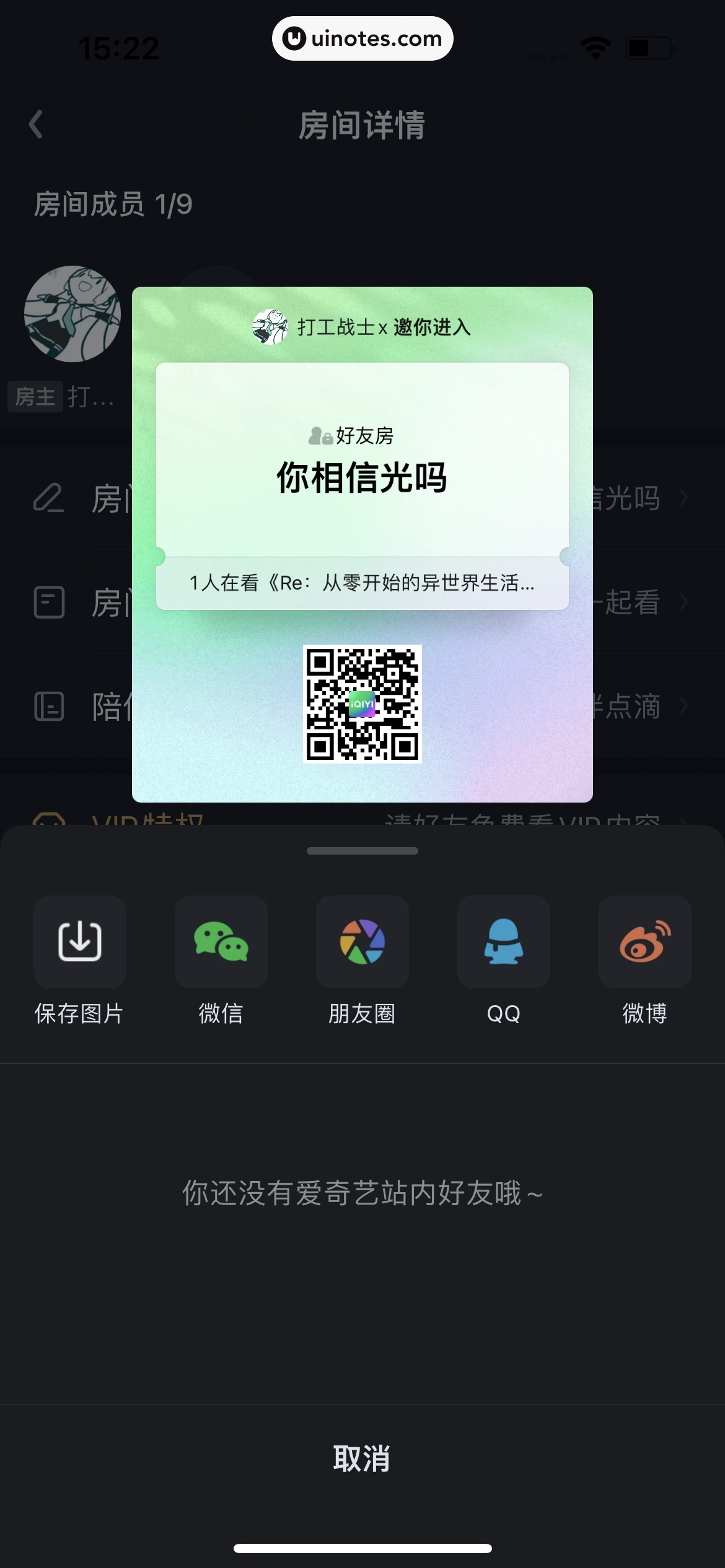Select the WeChat share icon
The image size is (725, 1568).
tap(221, 942)
